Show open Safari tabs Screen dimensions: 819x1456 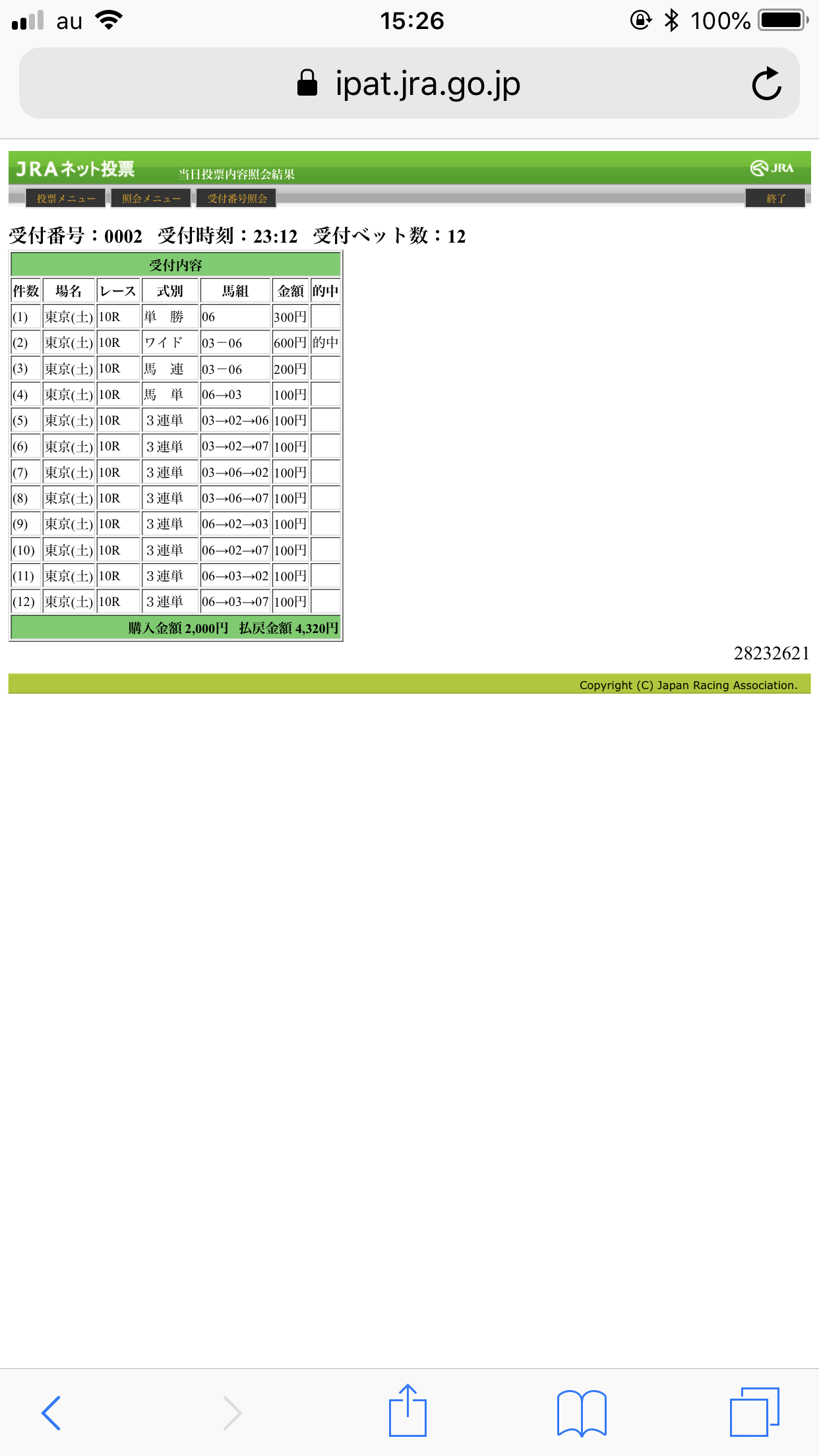click(754, 1412)
